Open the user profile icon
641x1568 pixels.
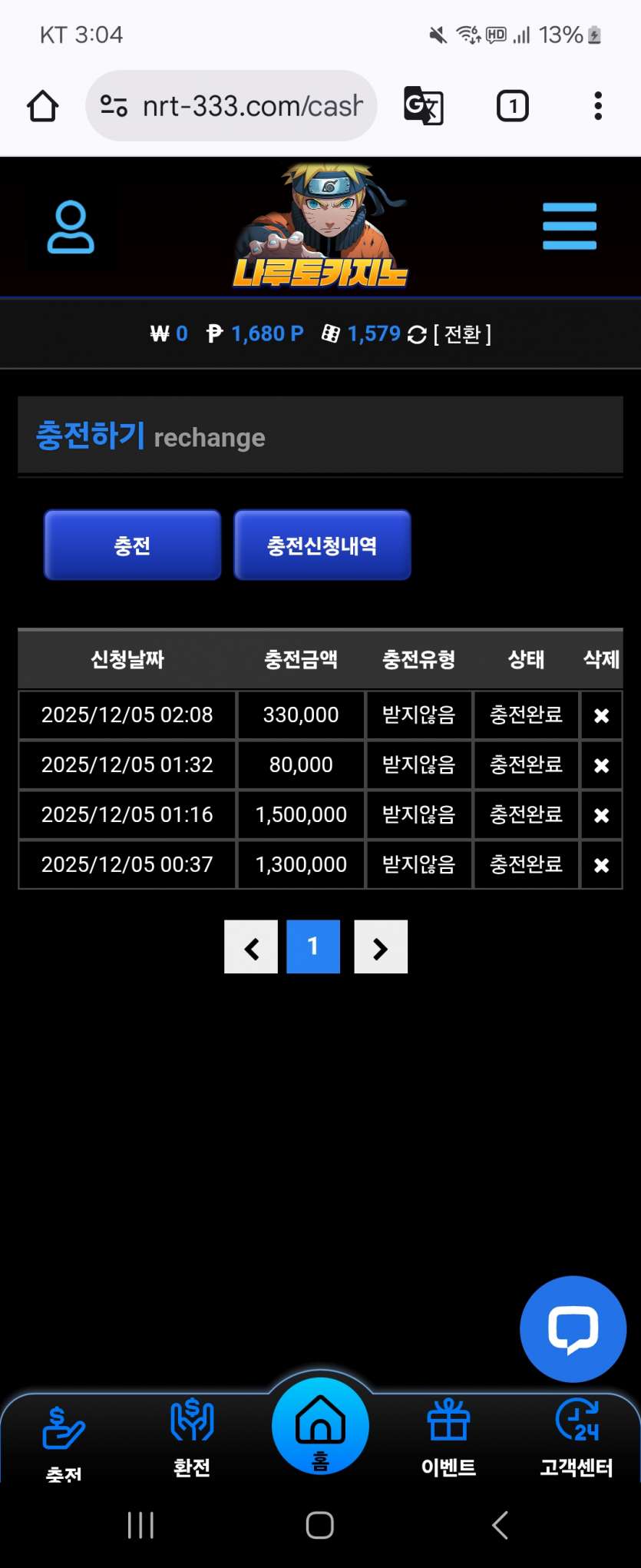71,227
